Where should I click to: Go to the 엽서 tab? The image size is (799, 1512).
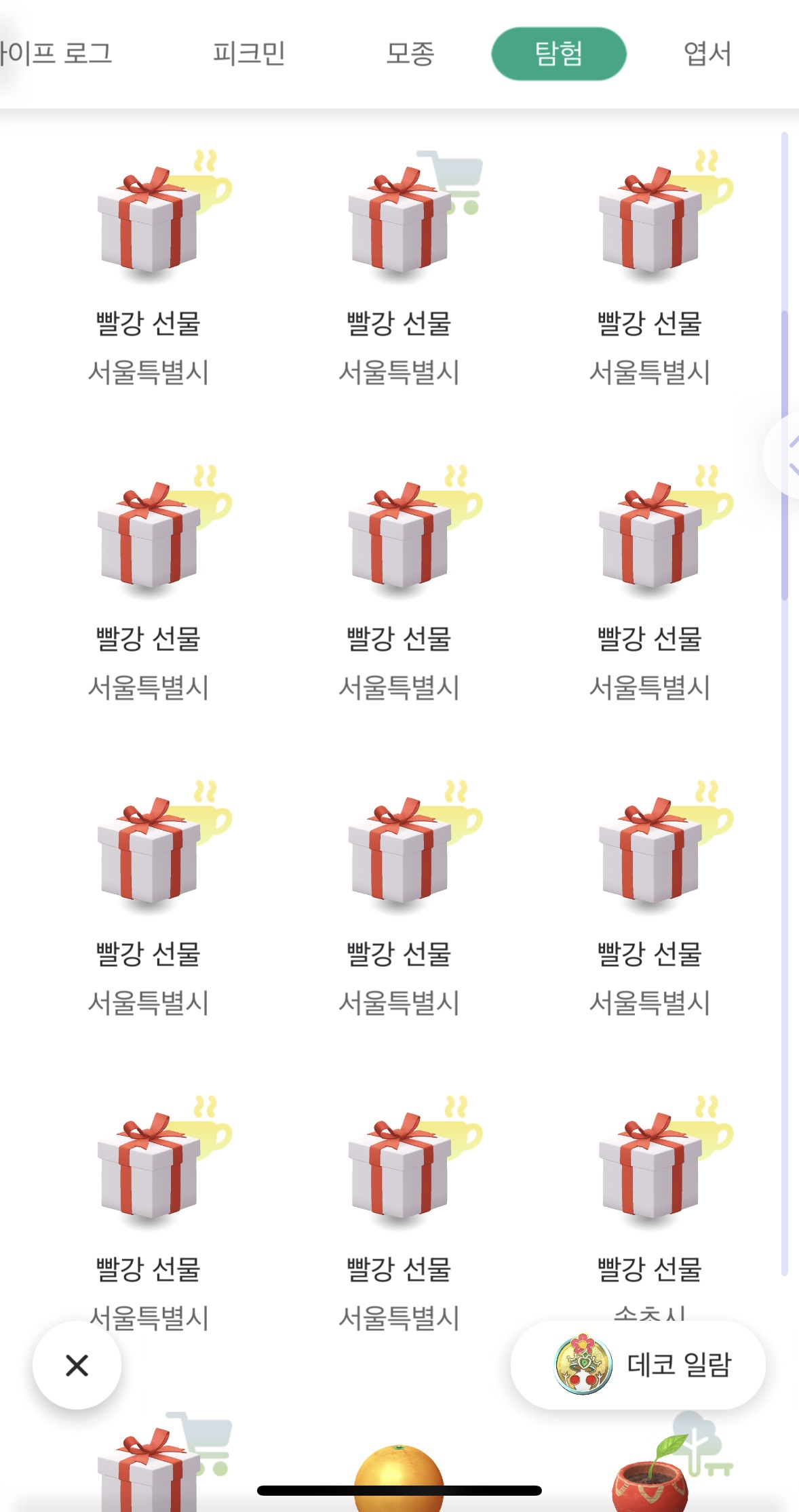pos(707,54)
